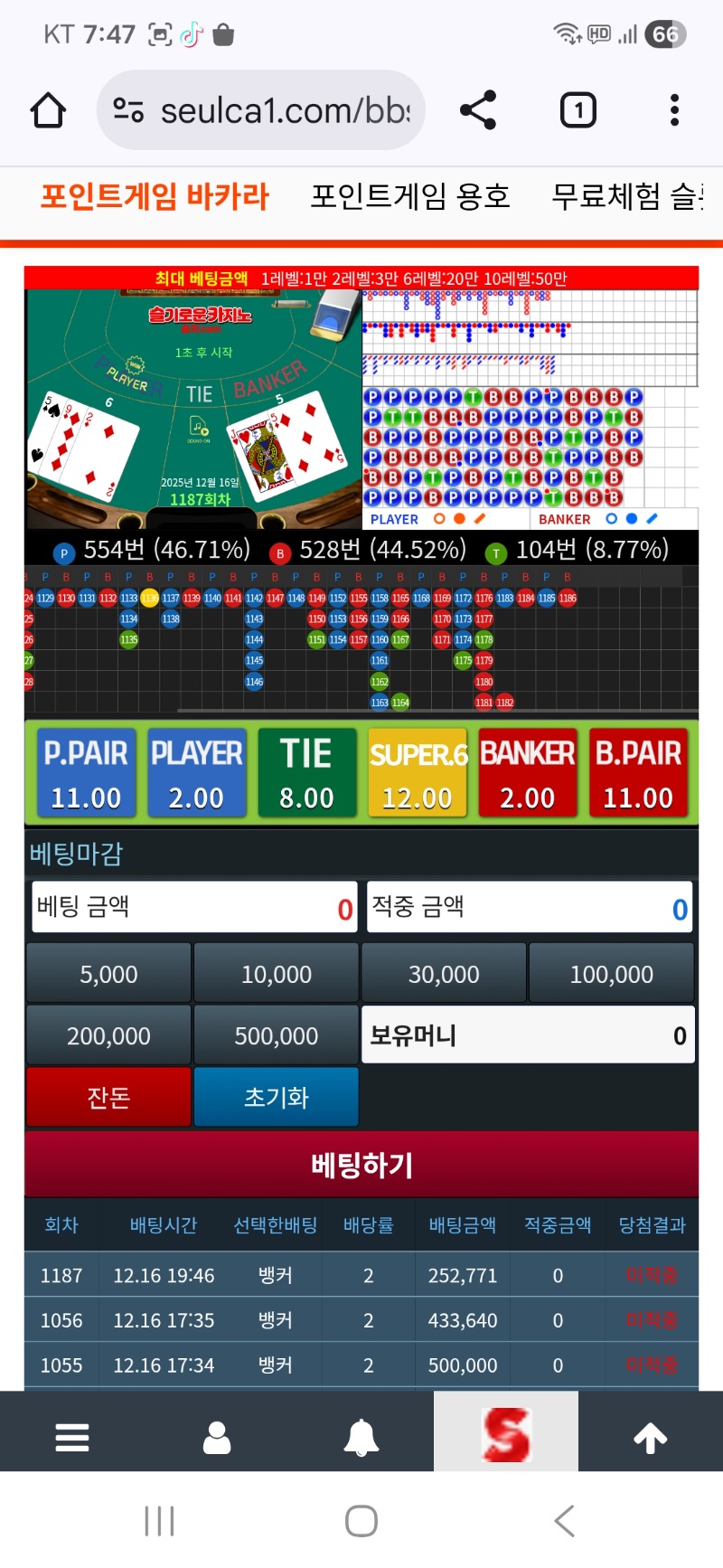Switch to 포인트게임 용호 tab
The width and height of the screenshot is (723, 1568).
click(410, 196)
